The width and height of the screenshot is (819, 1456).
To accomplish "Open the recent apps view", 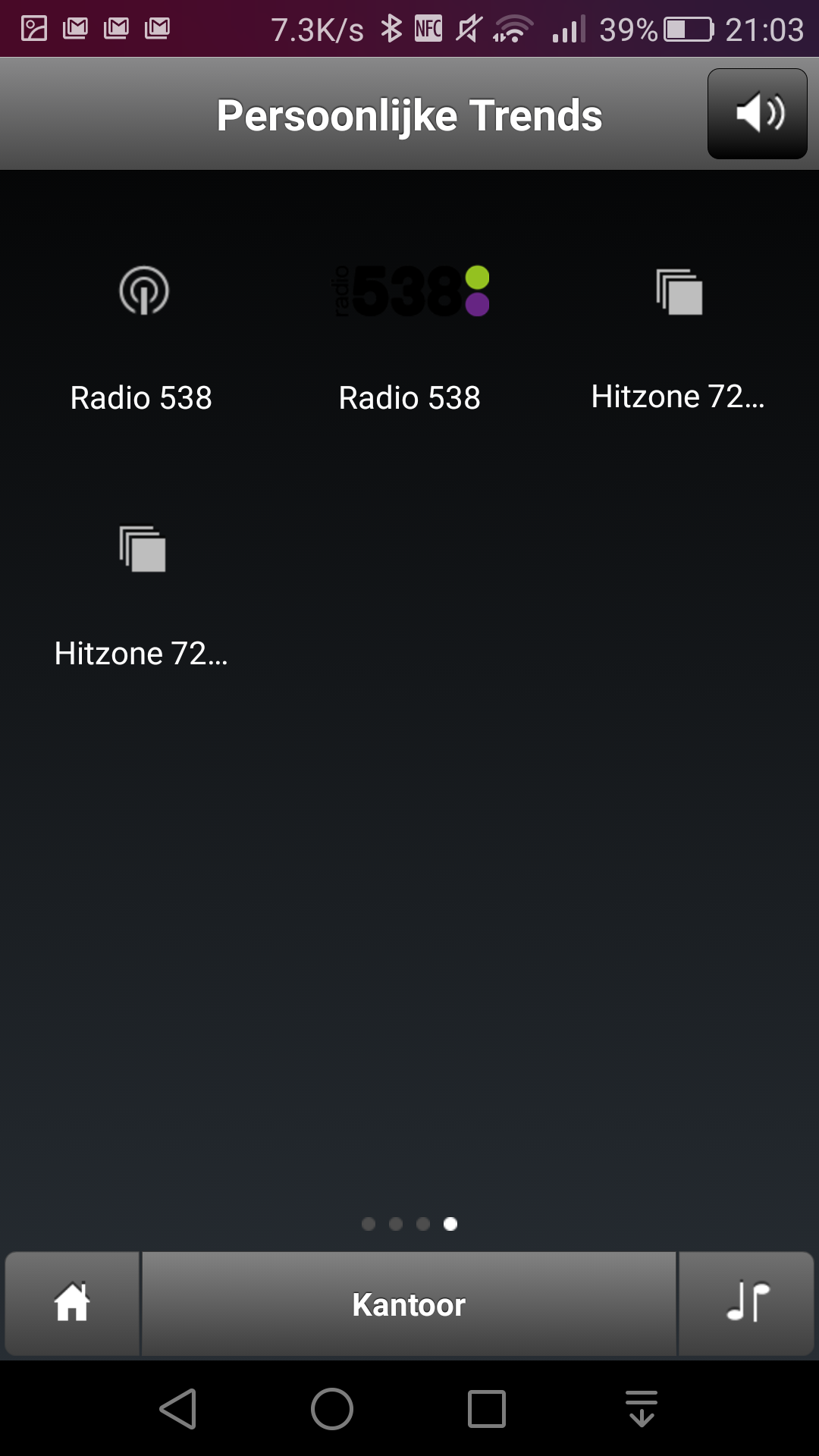I will 487,1409.
